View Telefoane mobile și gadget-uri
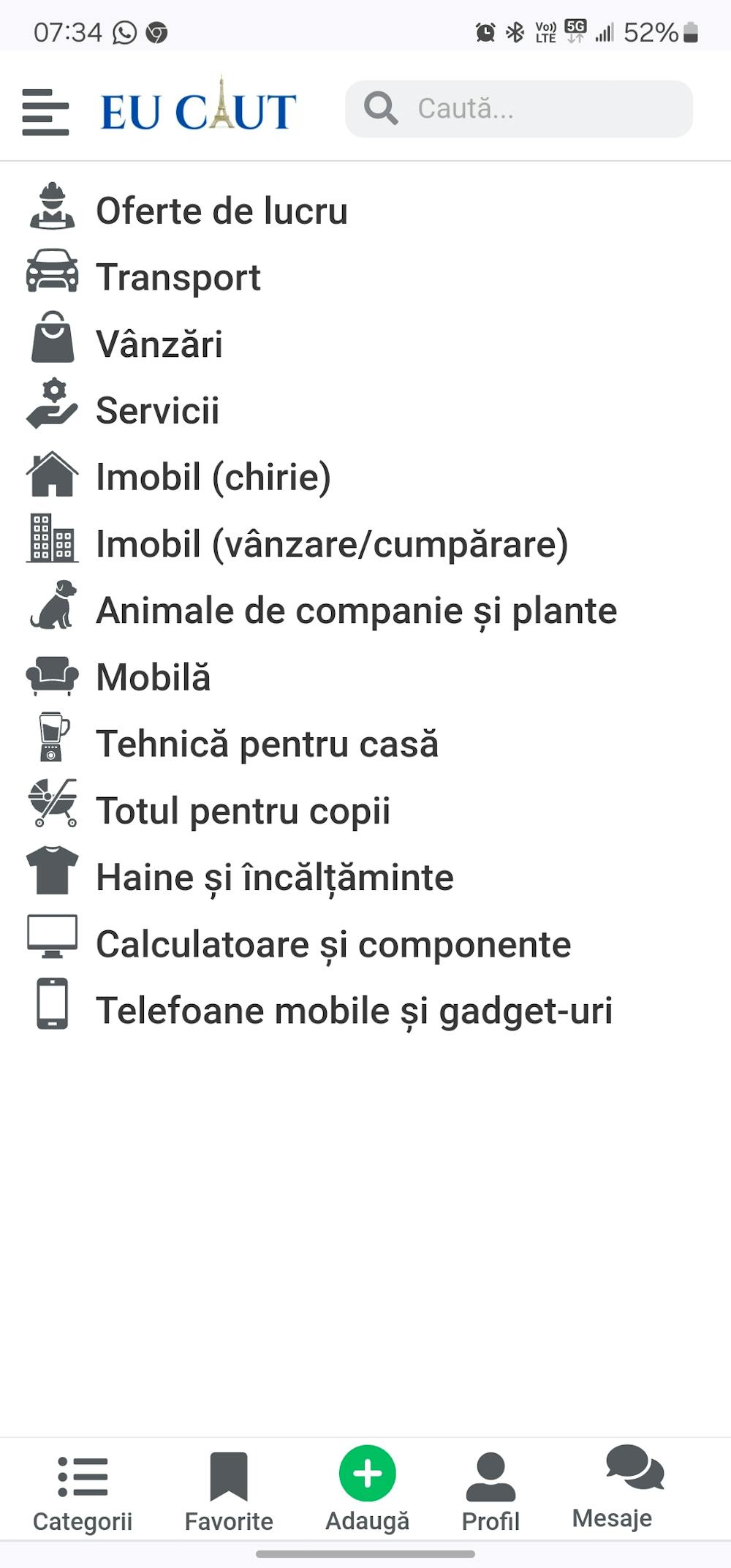The height and width of the screenshot is (1568, 731). (x=354, y=1011)
